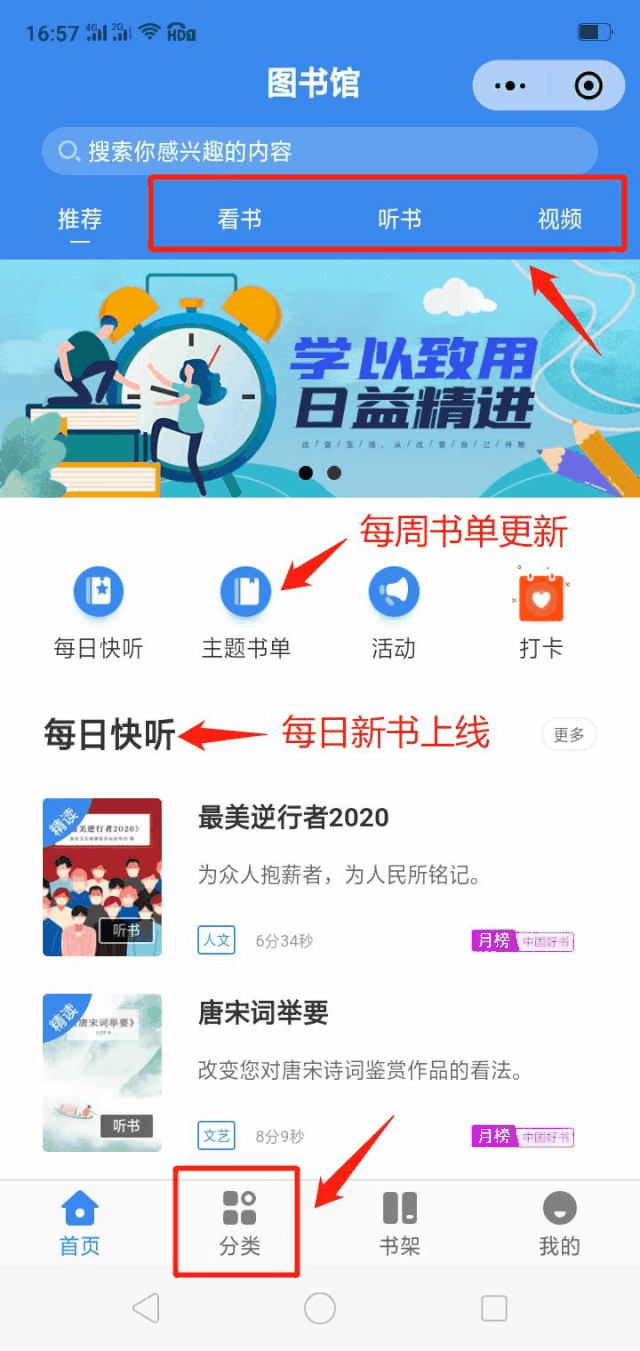The height and width of the screenshot is (1351, 640).
Task: Open the mini program more options menu
Action: [x=510, y=86]
